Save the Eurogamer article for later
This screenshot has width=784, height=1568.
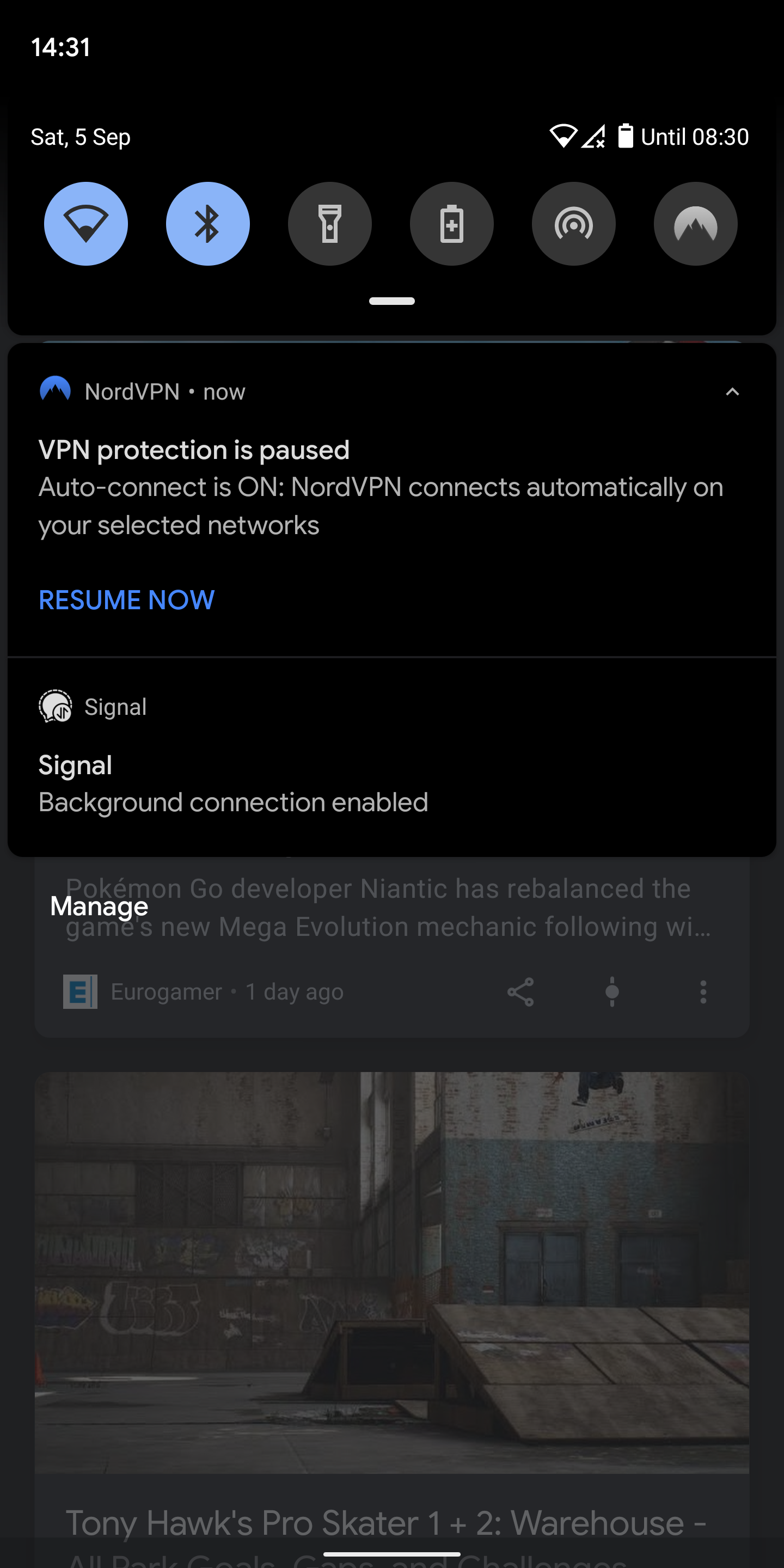(x=612, y=991)
